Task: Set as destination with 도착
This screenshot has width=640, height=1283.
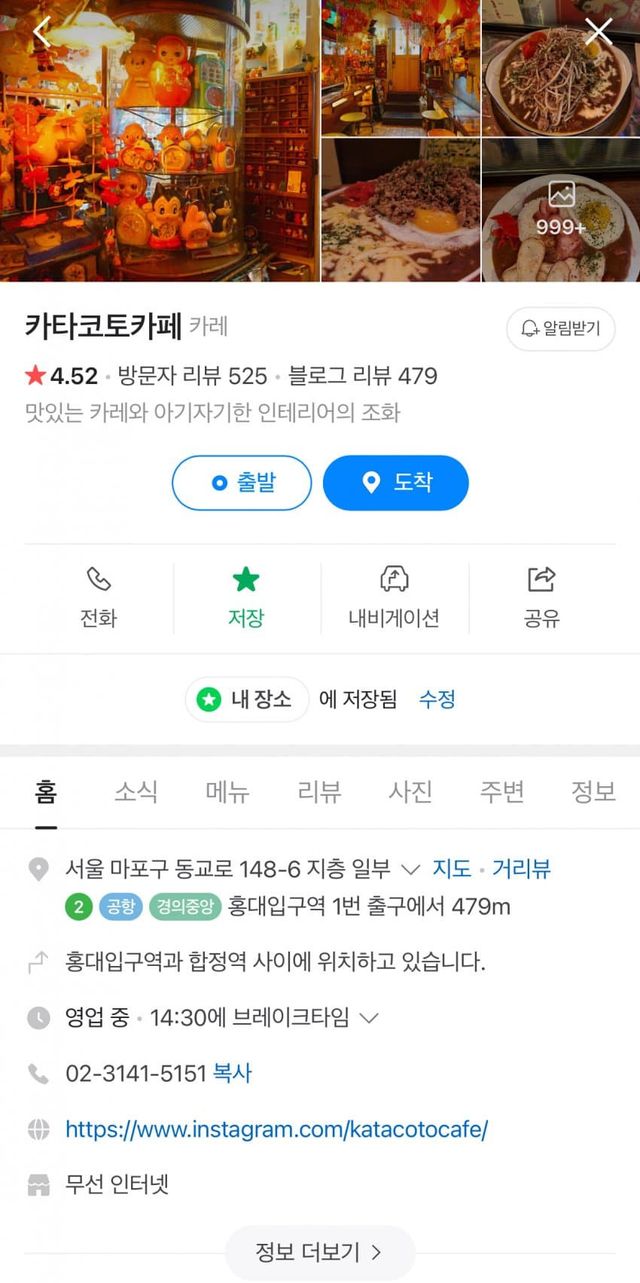Action: (x=395, y=483)
